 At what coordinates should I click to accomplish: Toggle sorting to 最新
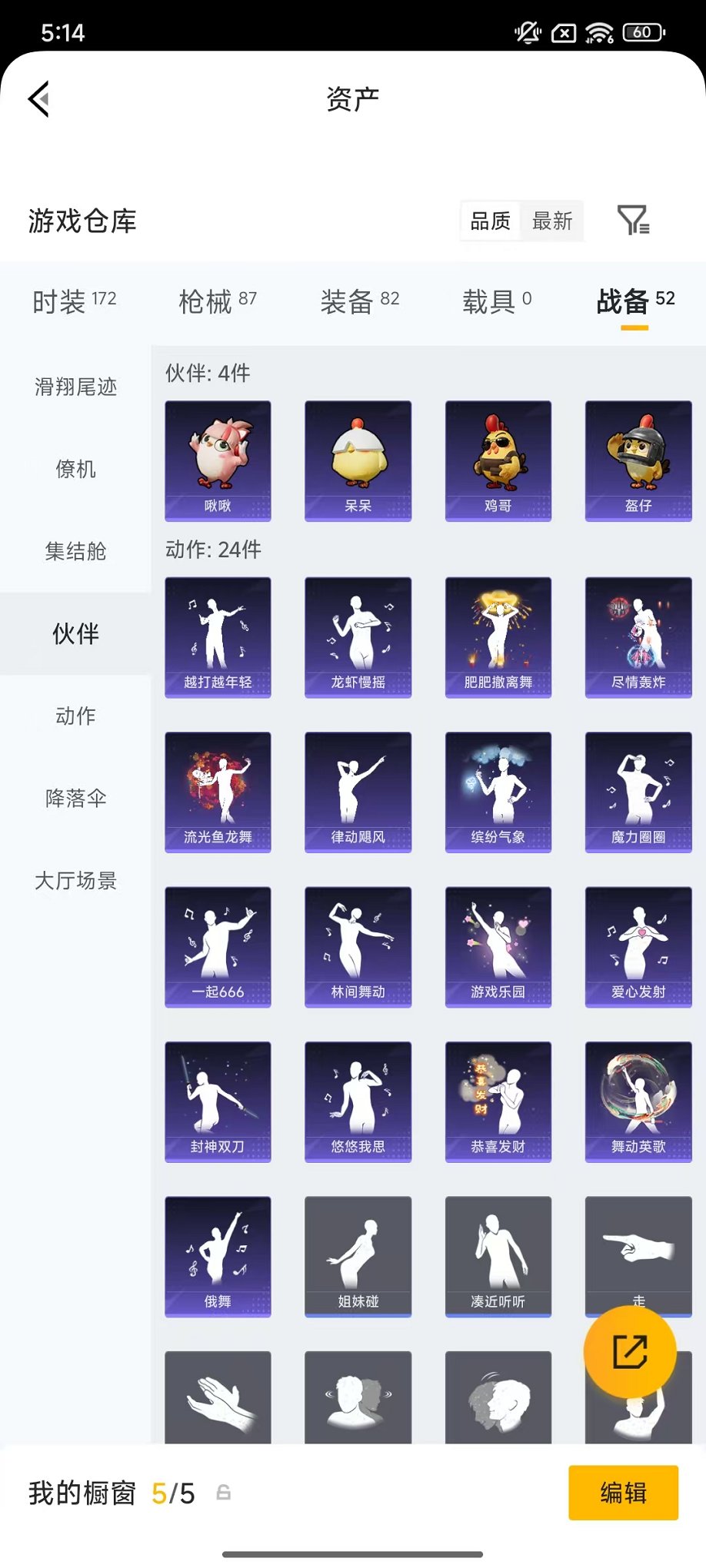554,221
